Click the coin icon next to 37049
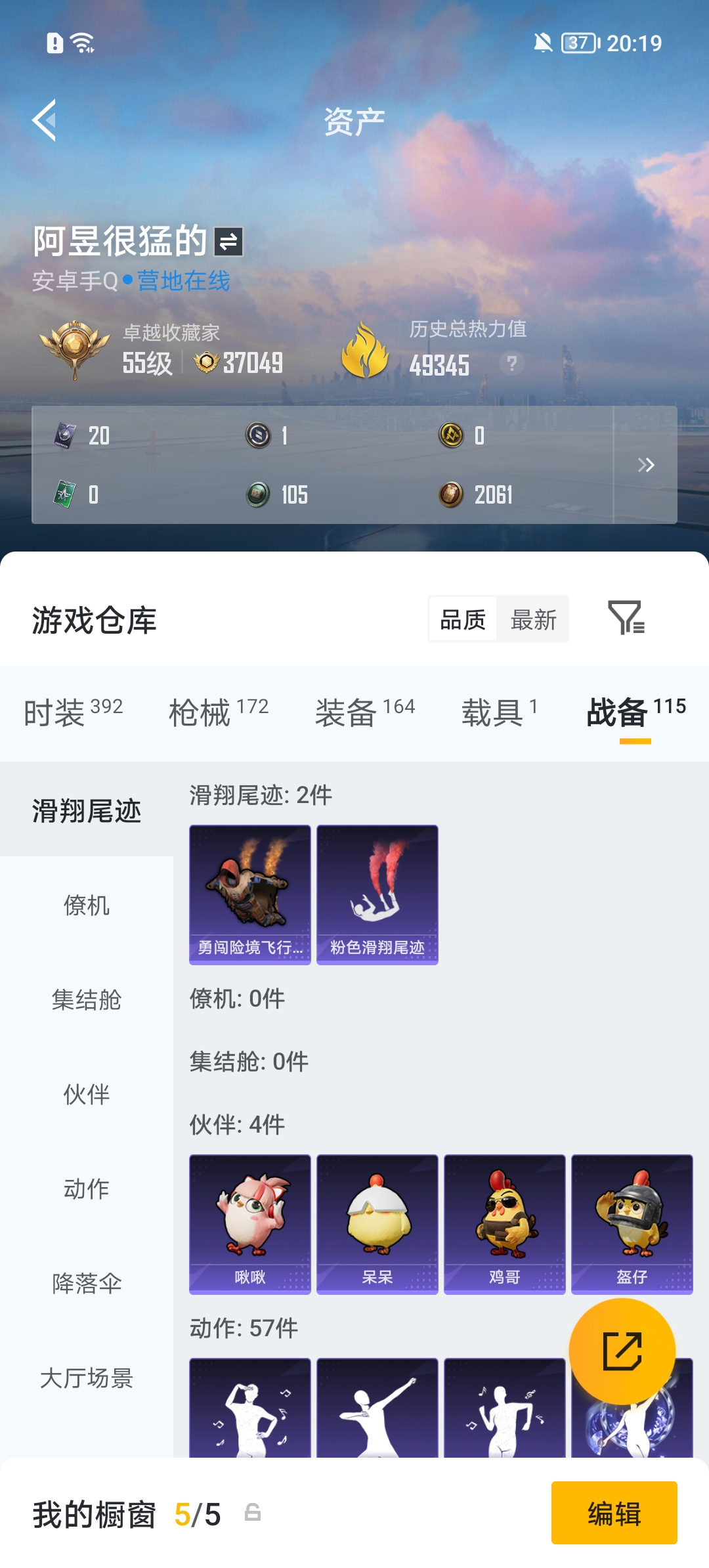This screenshot has width=709, height=1568. (205, 362)
